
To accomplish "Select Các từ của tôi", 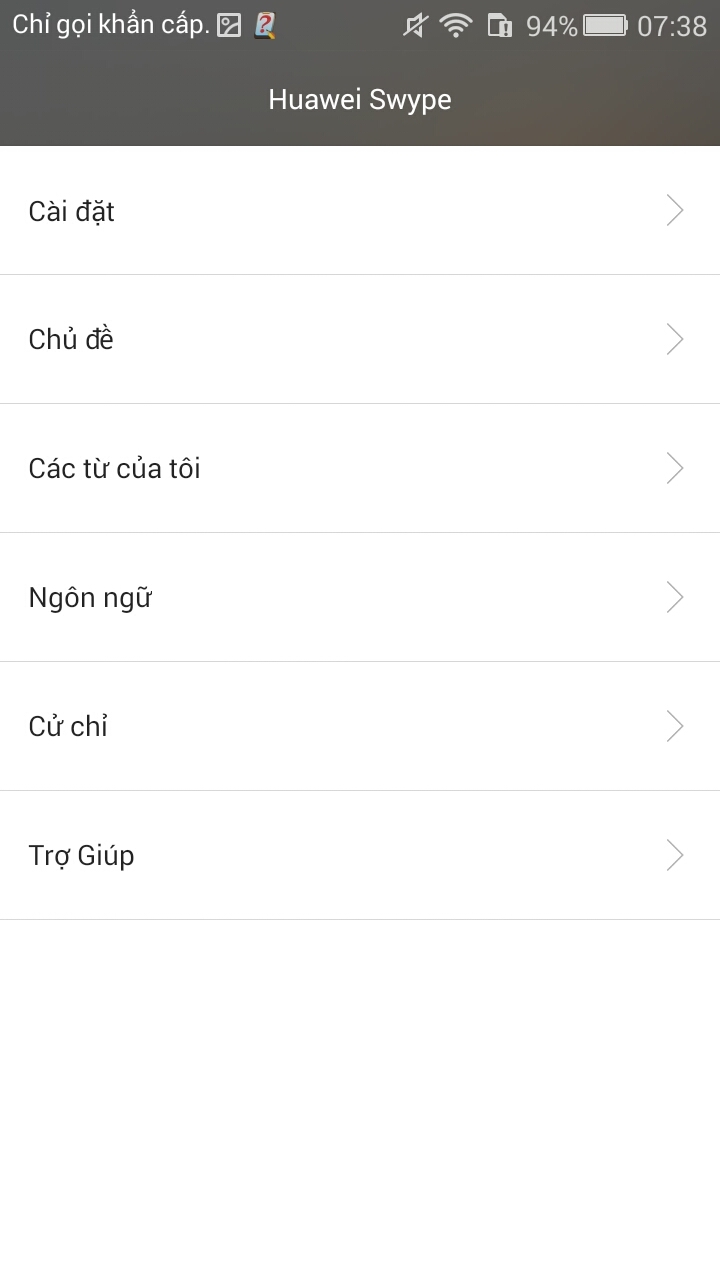I will click(x=360, y=468).
